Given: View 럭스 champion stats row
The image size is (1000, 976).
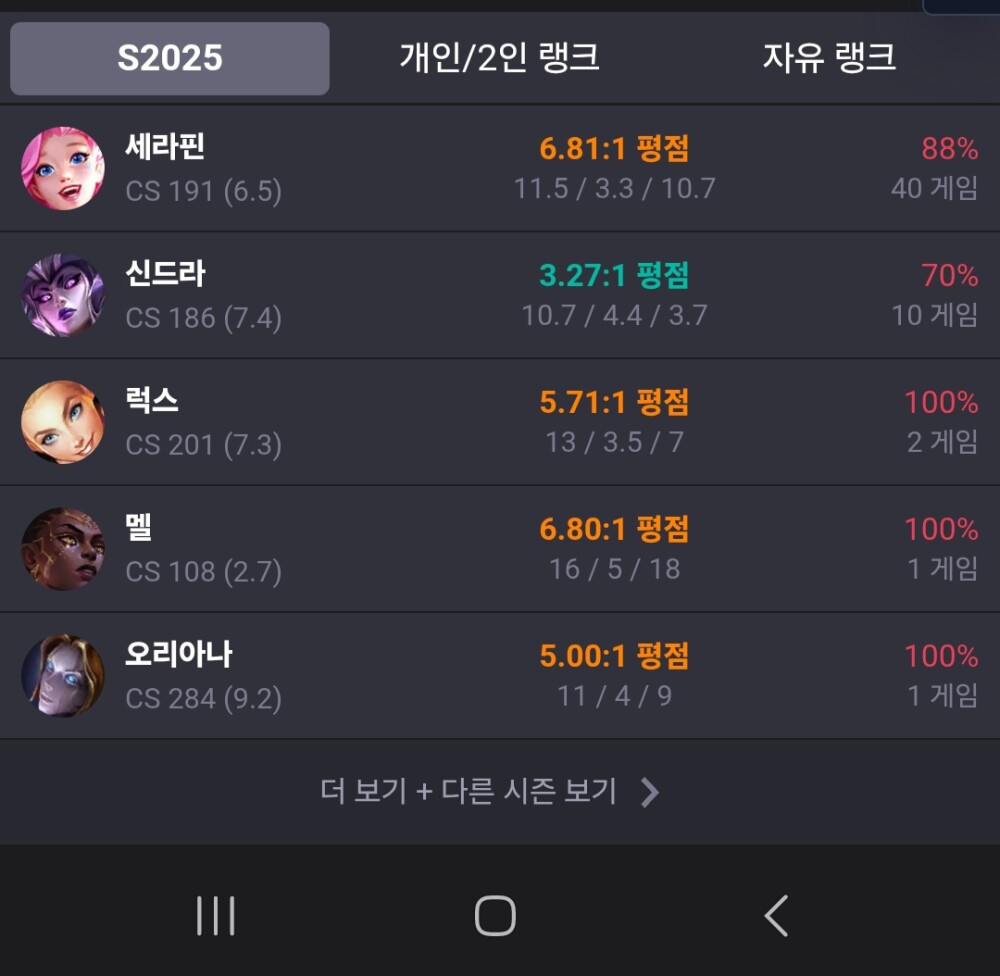Looking at the screenshot, I should [x=499, y=422].
